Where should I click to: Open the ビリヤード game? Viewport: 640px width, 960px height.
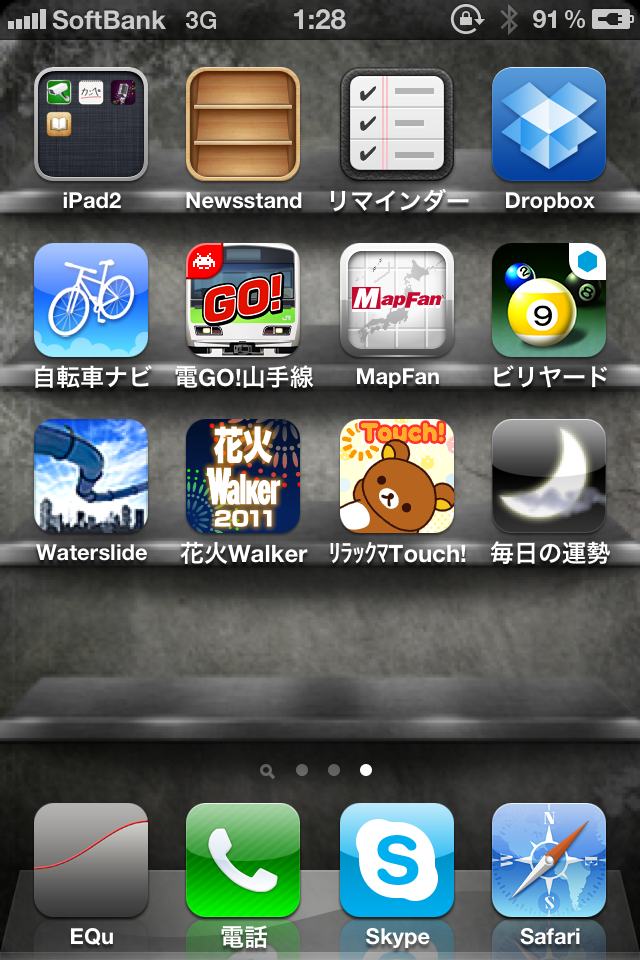(549, 300)
